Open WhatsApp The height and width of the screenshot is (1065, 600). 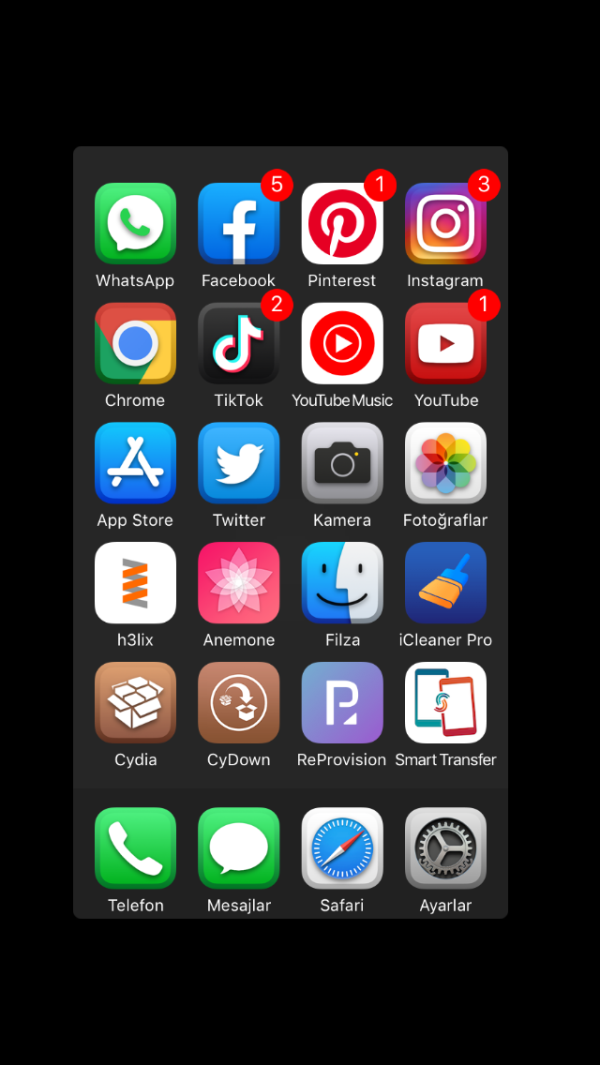(135, 223)
